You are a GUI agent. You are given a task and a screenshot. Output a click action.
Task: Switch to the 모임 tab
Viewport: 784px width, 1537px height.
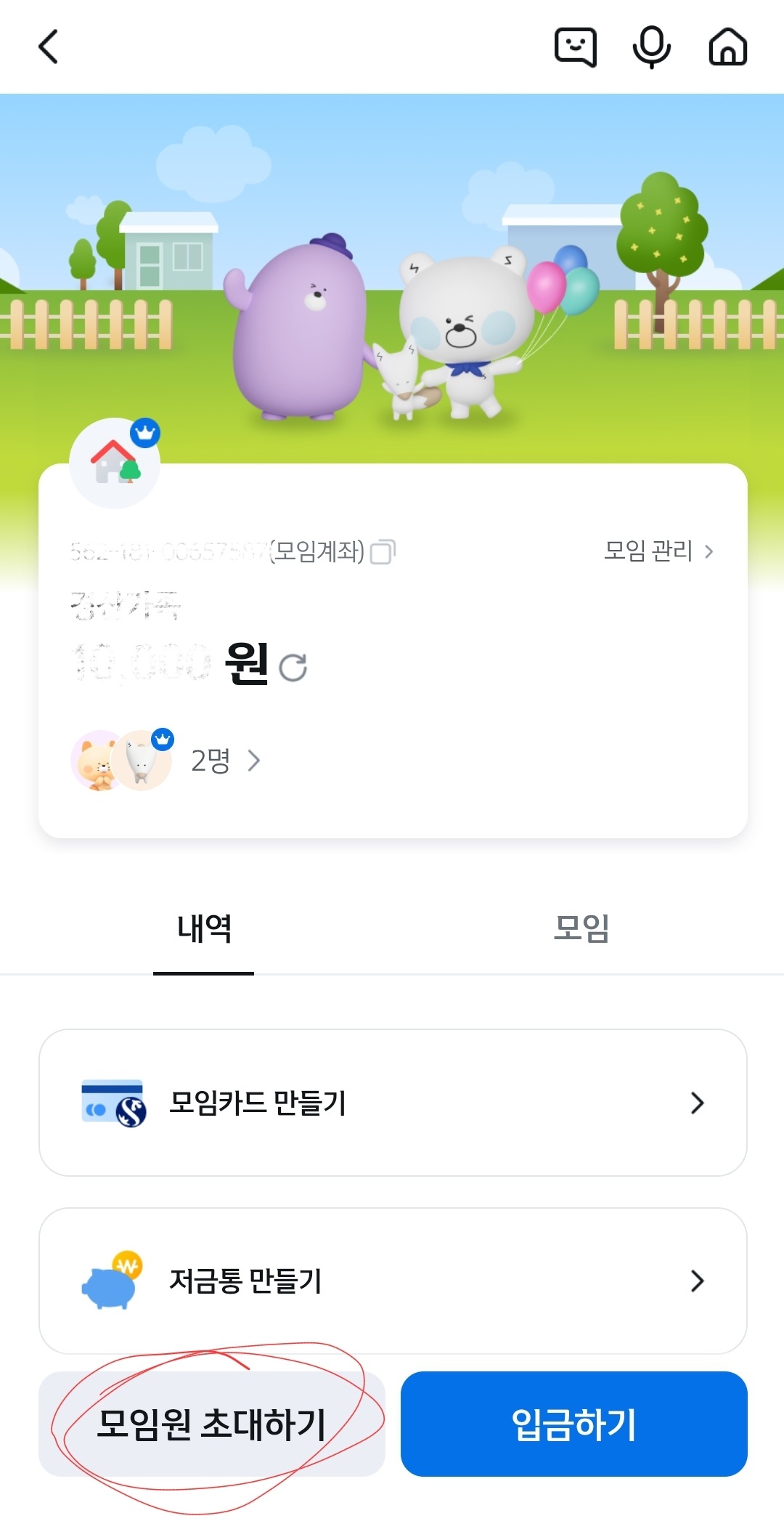(x=581, y=928)
